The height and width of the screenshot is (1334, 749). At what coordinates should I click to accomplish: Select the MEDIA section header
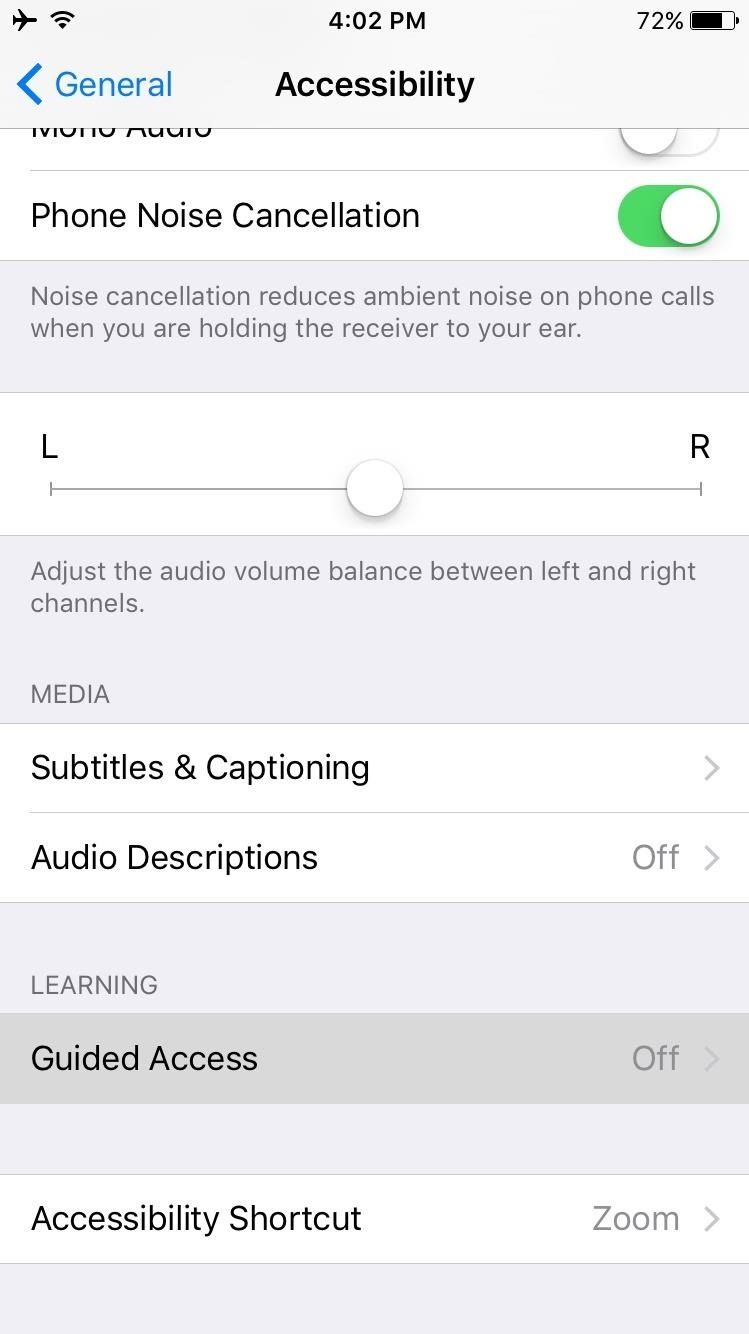[x=70, y=694]
